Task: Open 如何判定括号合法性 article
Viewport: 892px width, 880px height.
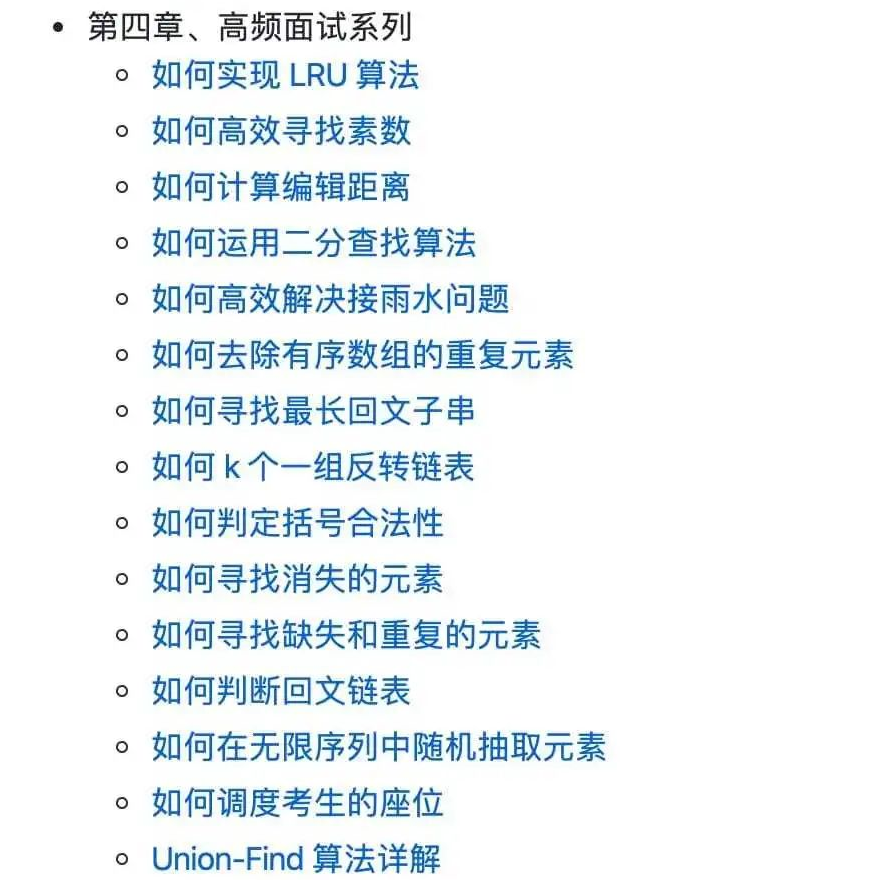Action: (297, 523)
